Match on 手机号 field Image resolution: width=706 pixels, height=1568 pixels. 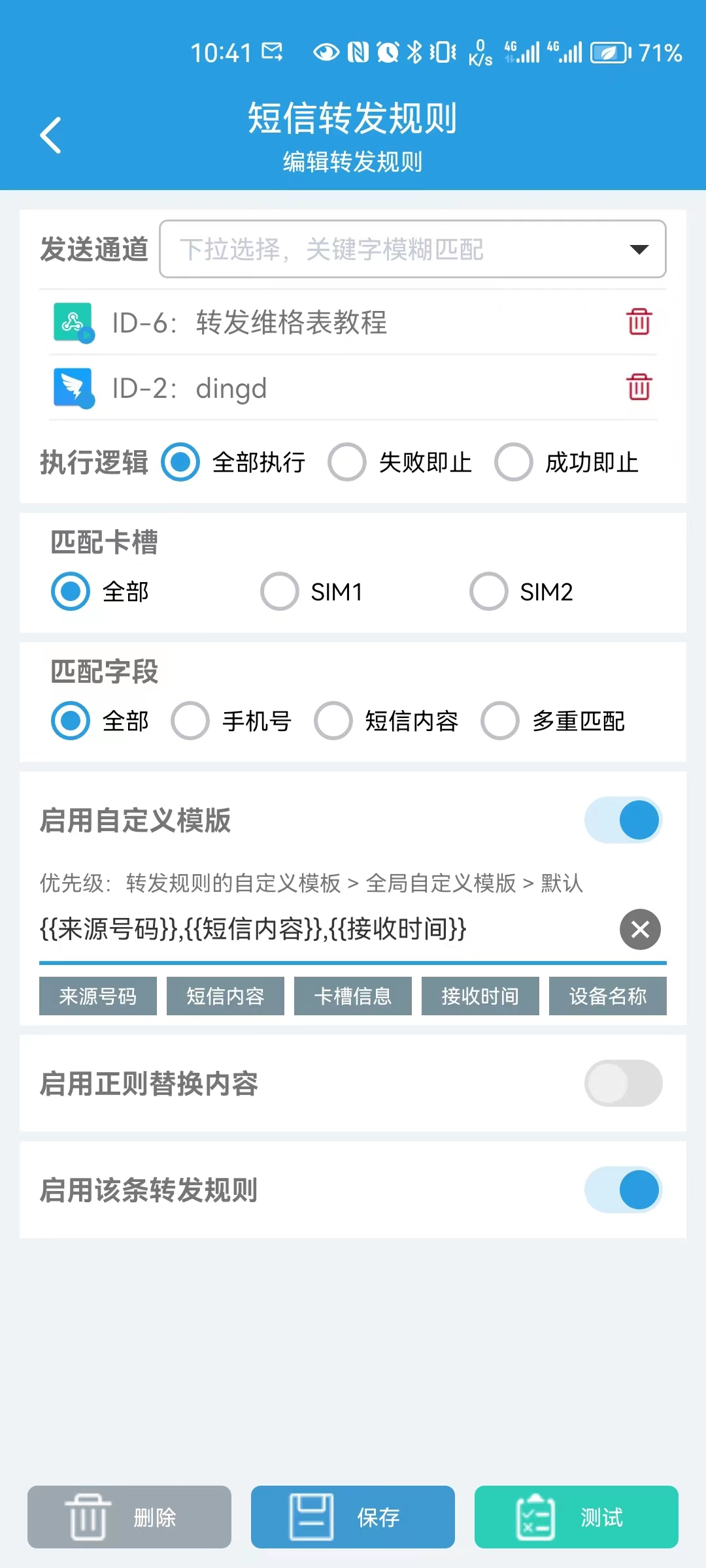[190, 721]
